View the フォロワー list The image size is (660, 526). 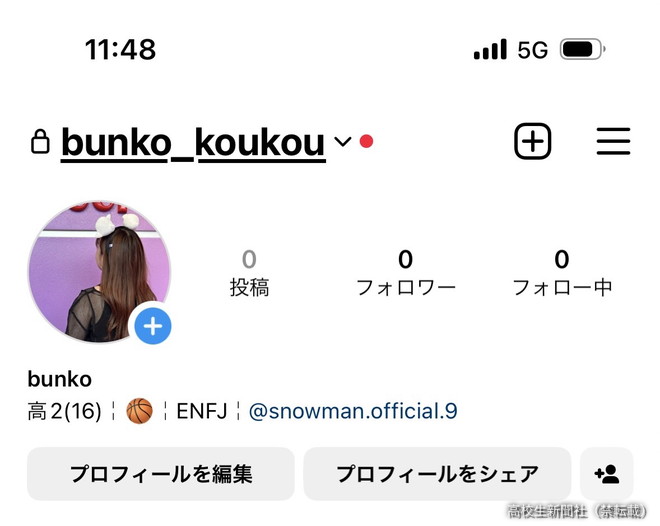[405, 274]
